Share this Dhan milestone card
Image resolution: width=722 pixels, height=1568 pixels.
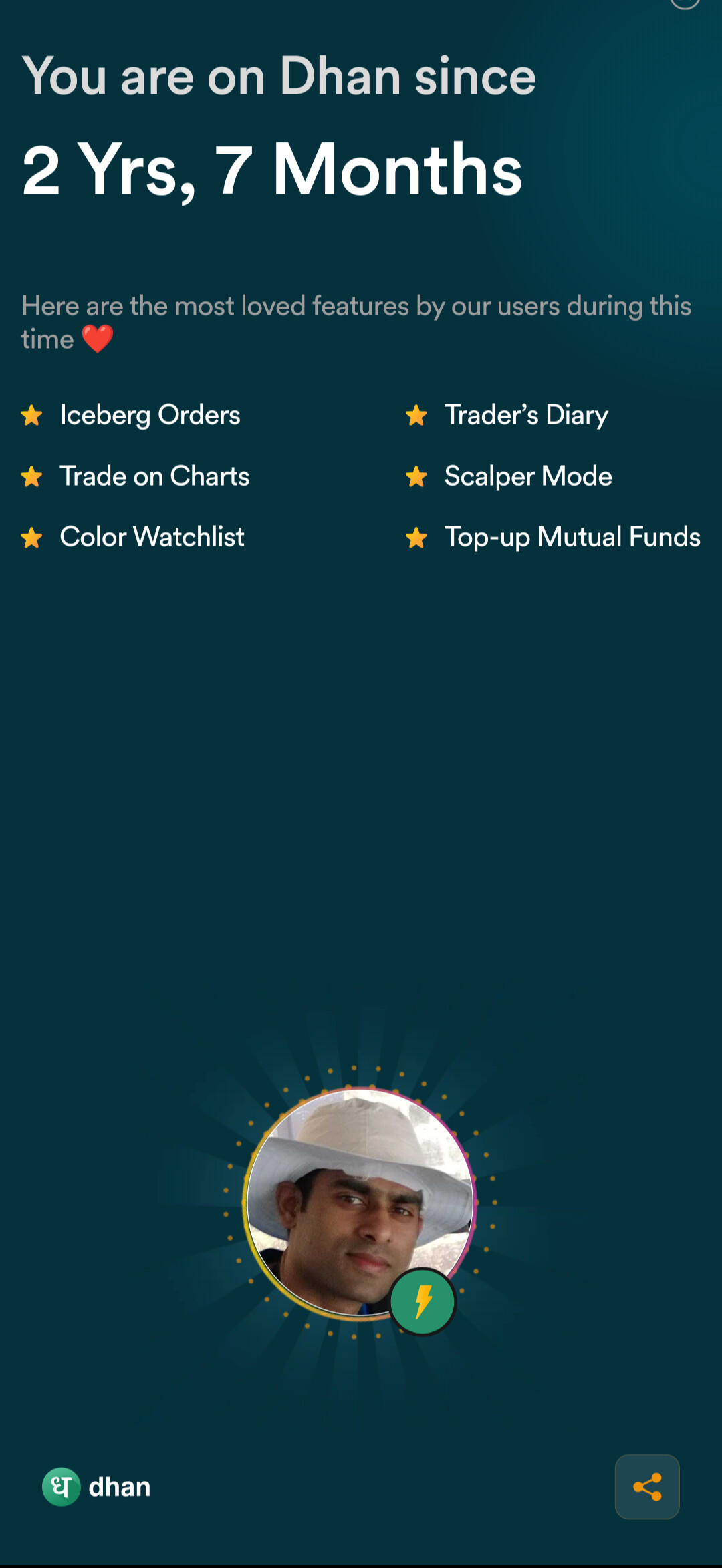(x=647, y=1486)
